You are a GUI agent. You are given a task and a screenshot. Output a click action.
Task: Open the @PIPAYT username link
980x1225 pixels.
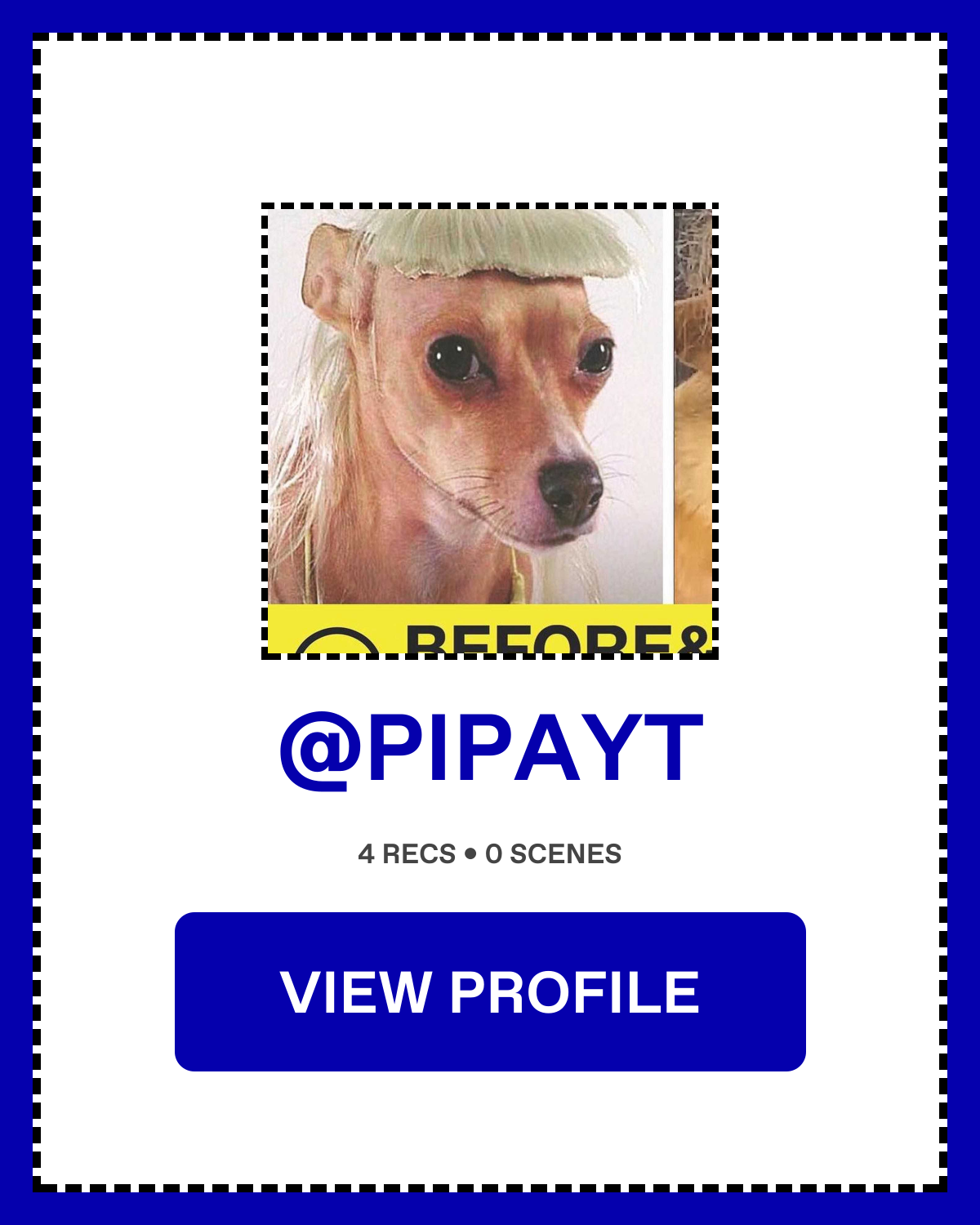tap(490, 750)
